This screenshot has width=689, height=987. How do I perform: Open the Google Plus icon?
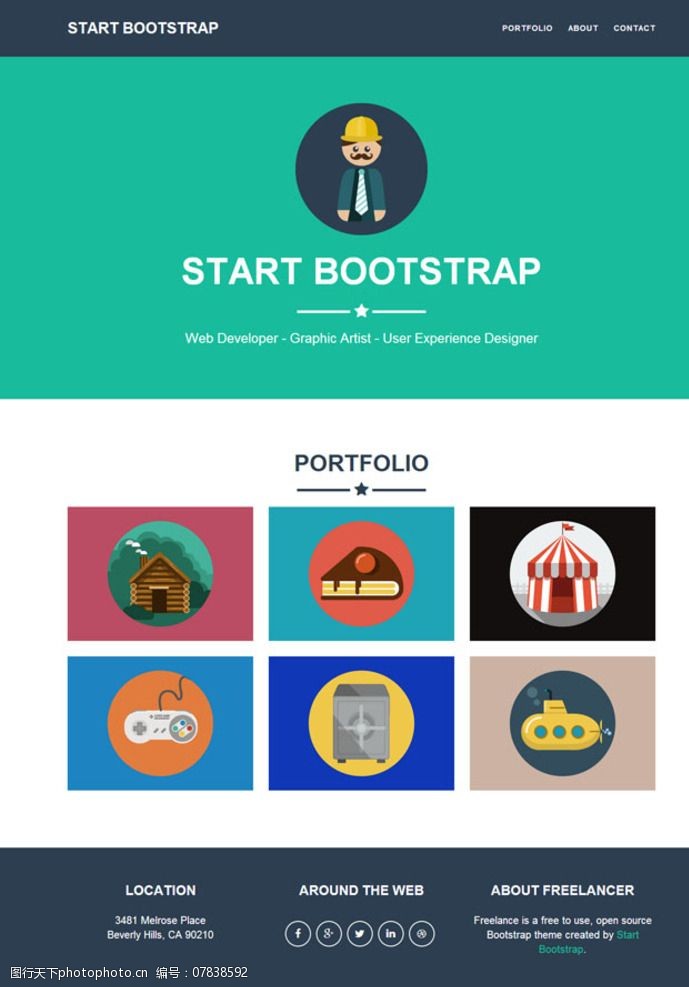[x=329, y=934]
